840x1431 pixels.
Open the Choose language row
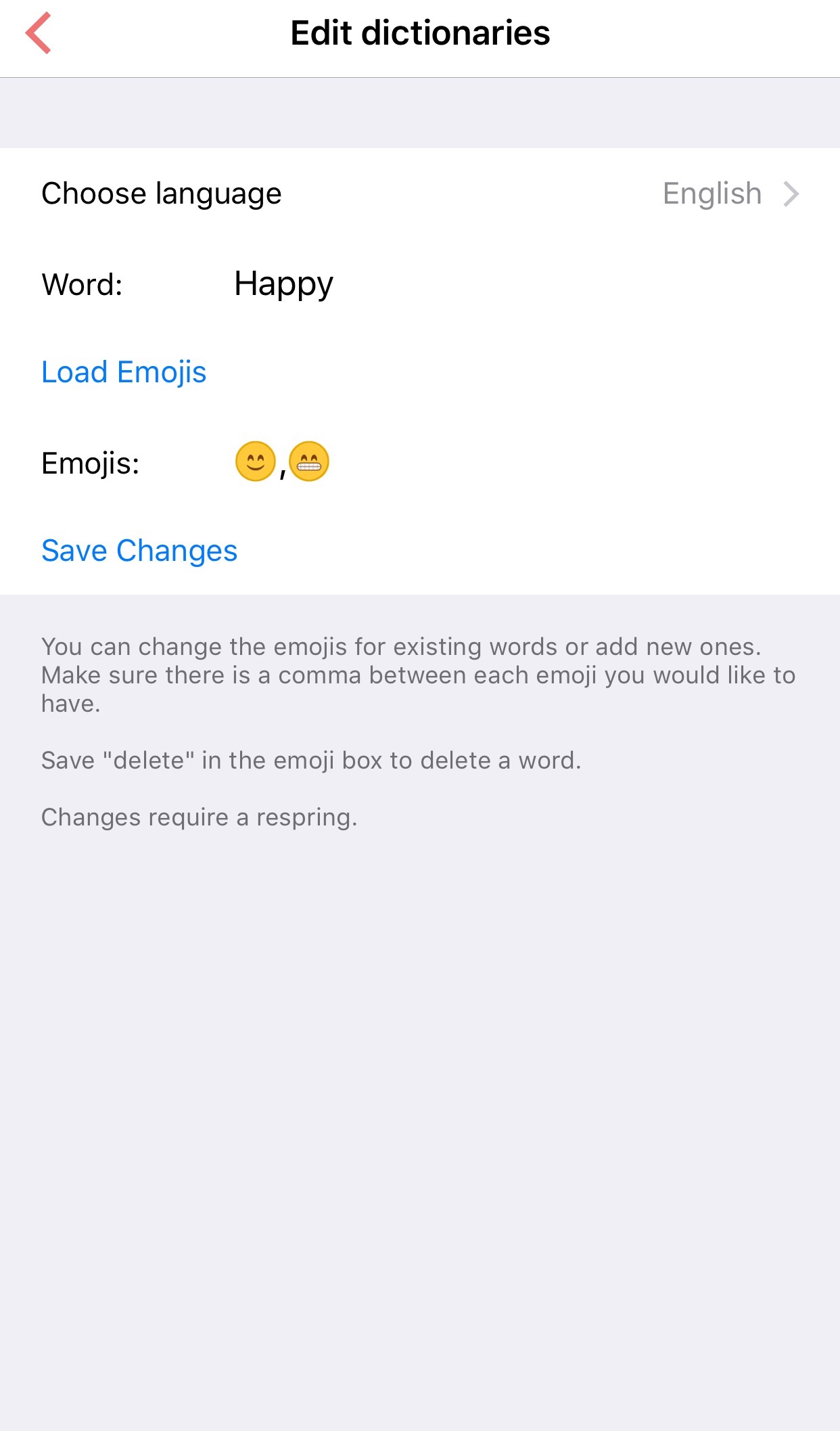[x=420, y=194]
